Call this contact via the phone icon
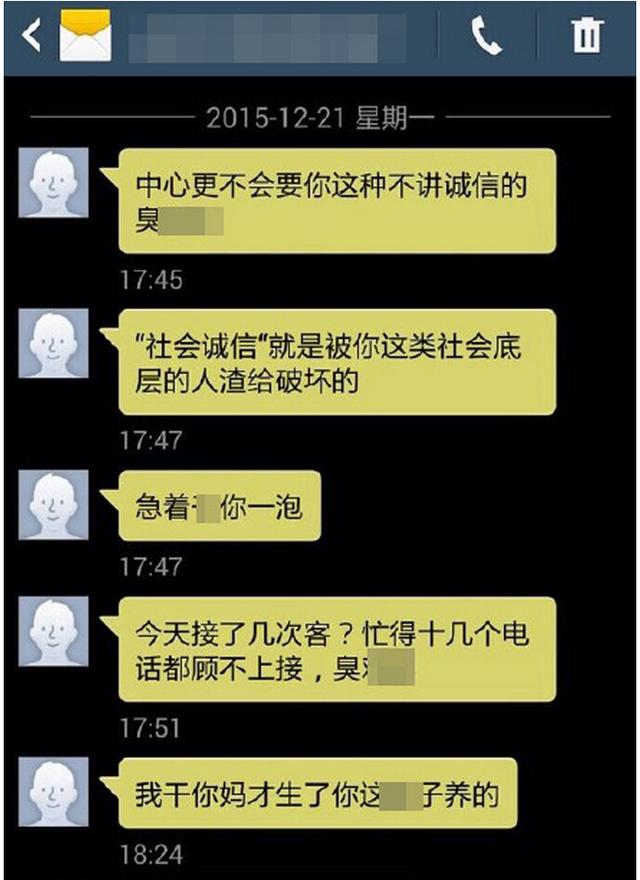Screen dimensions: 640x880 [x=487, y=37]
